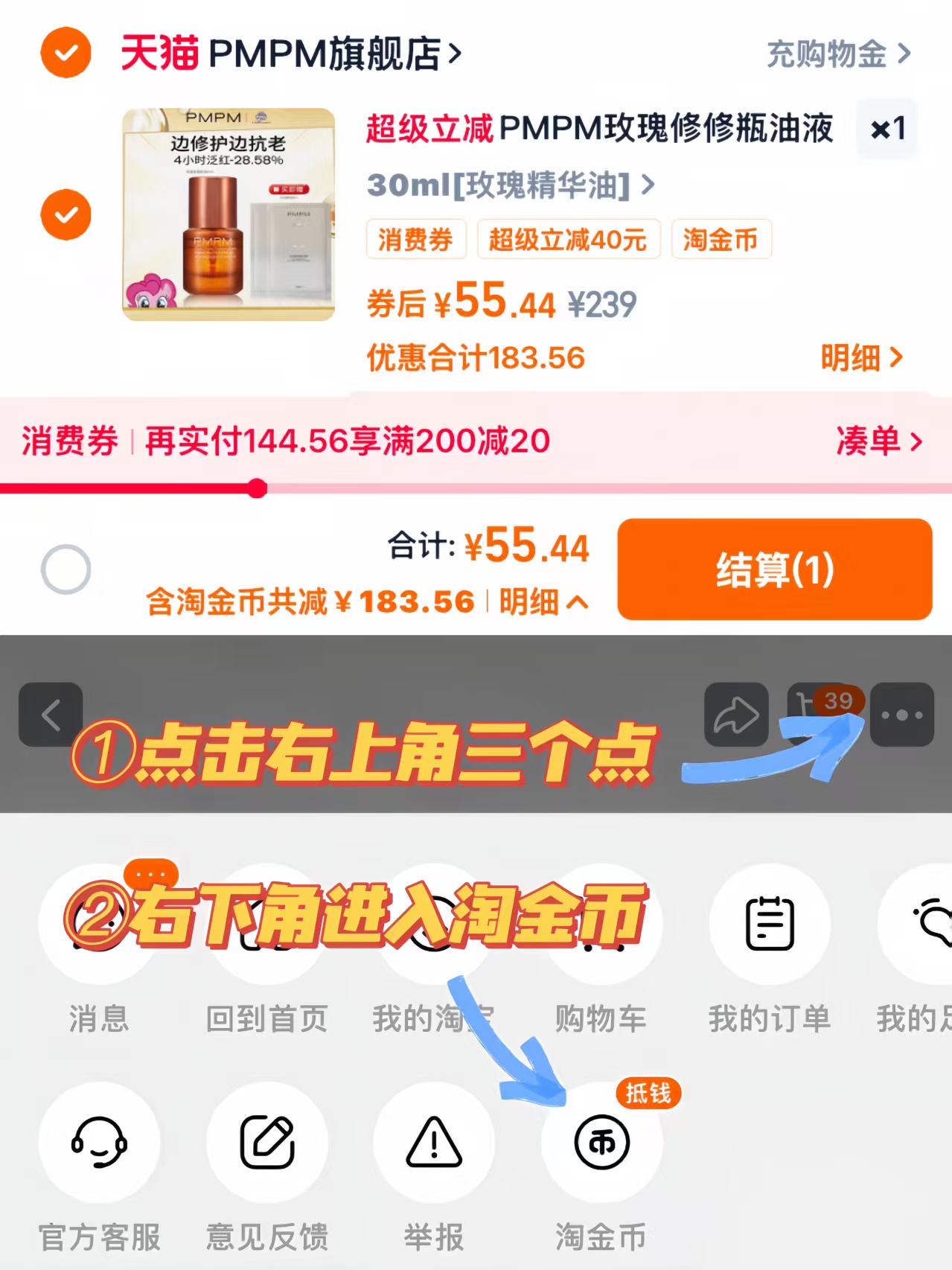
Task: Open the share arrow icon
Action: (x=735, y=713)
